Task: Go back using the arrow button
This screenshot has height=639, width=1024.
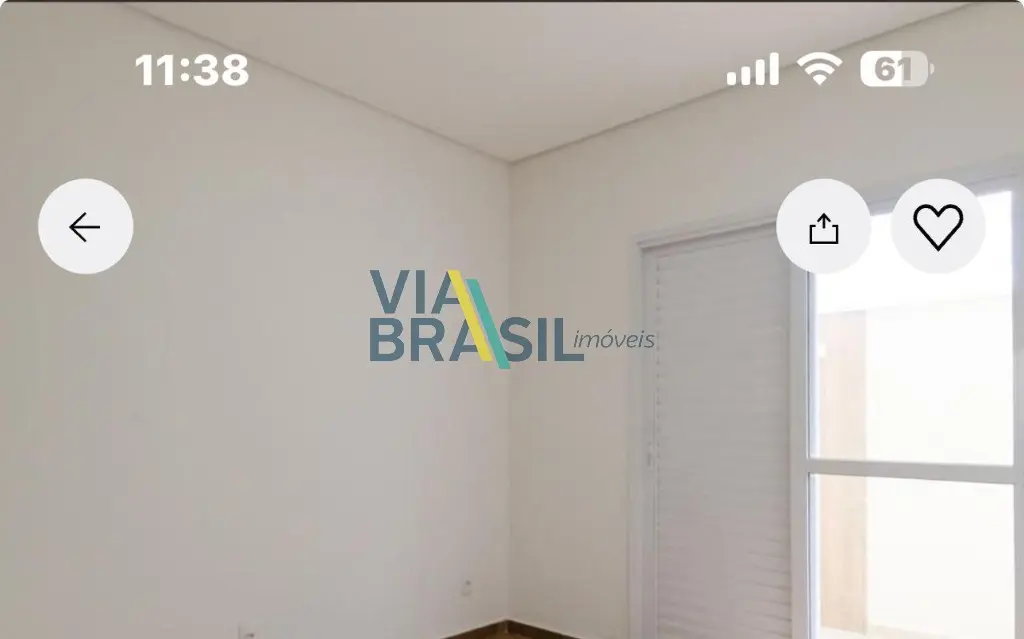Action: [86, 226]
